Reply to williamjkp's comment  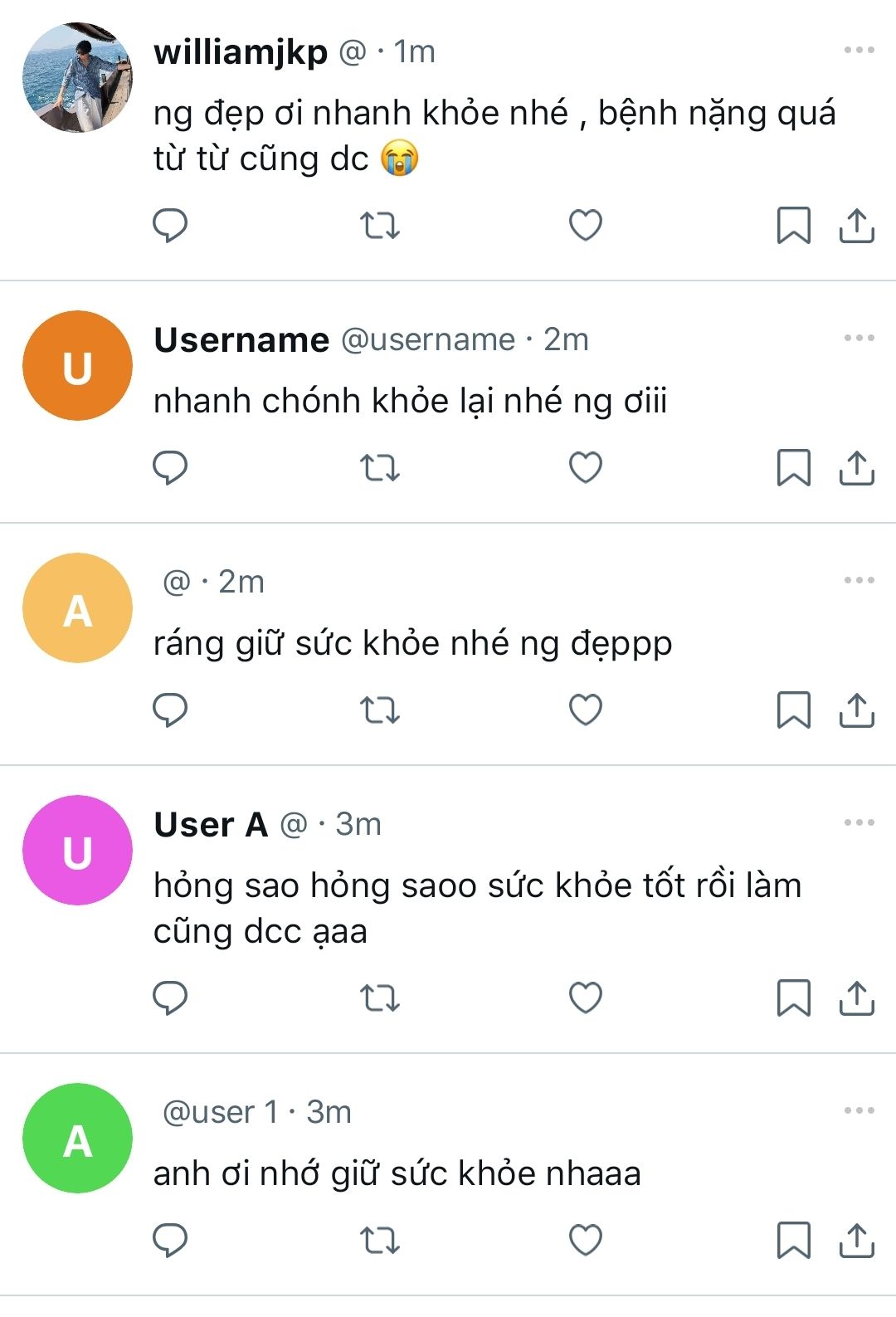click(x=171, y=225)
